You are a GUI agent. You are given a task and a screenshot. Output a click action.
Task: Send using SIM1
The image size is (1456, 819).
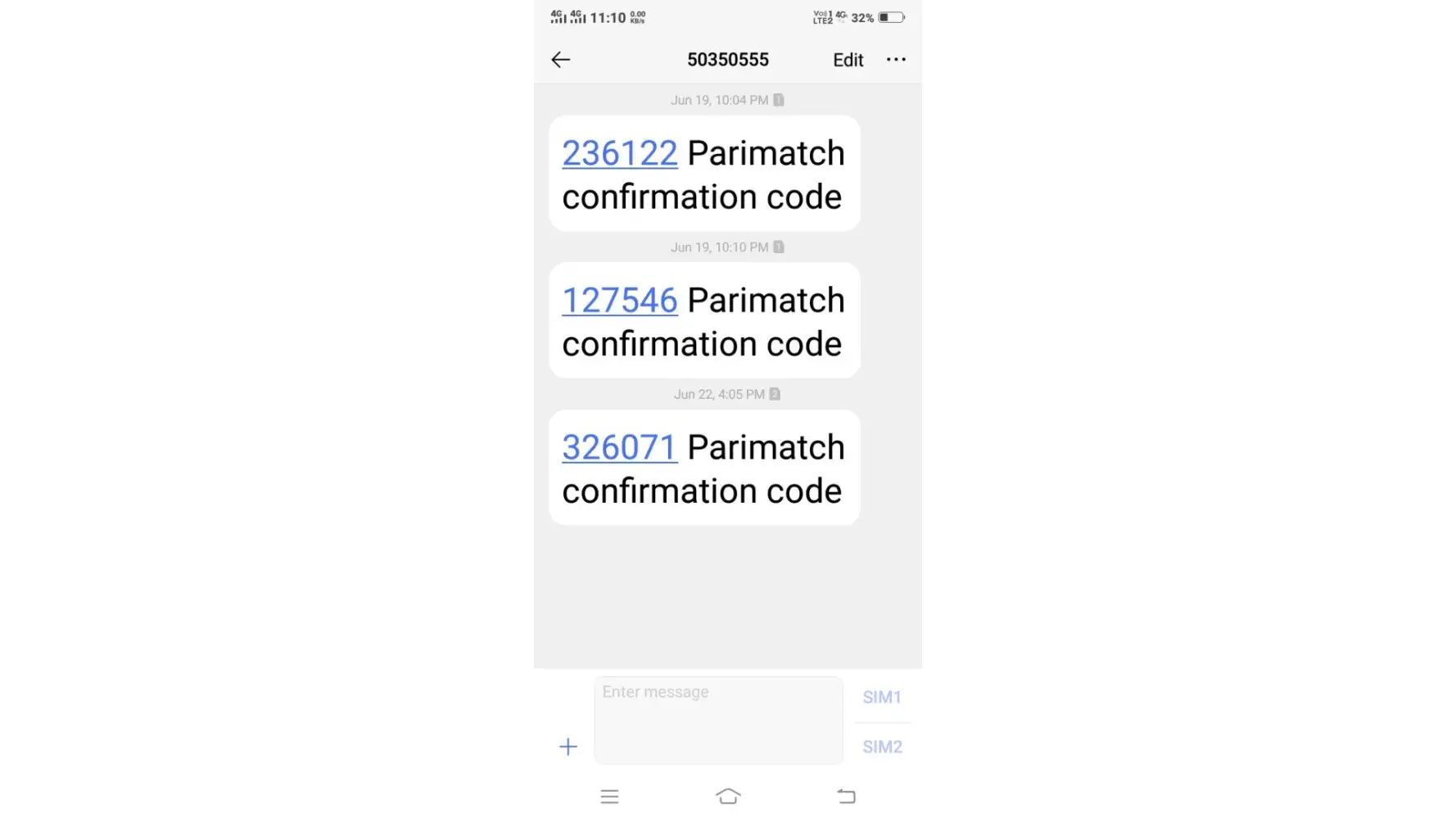pyautogui.click(x=882, y=697)
